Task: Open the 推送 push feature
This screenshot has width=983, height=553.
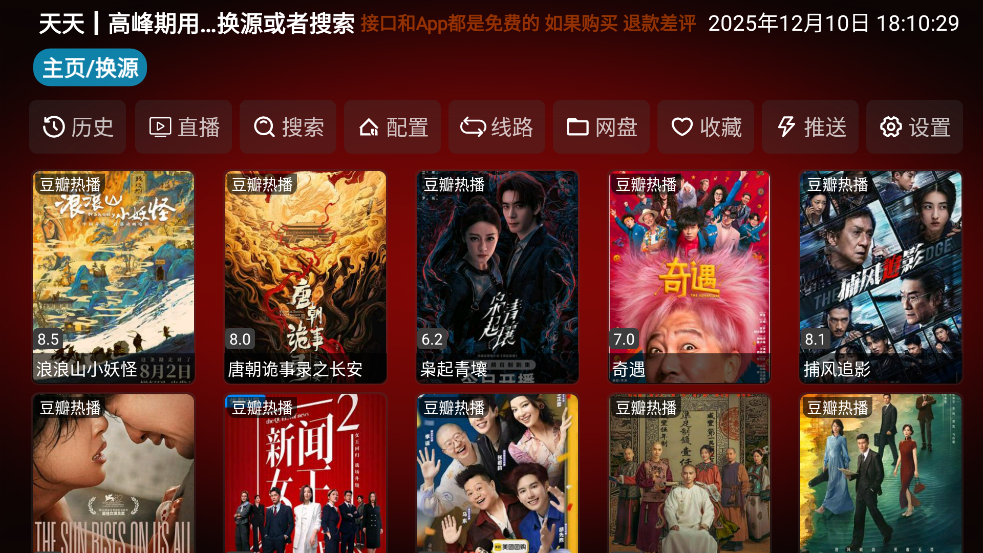Action: pos(811,127)
